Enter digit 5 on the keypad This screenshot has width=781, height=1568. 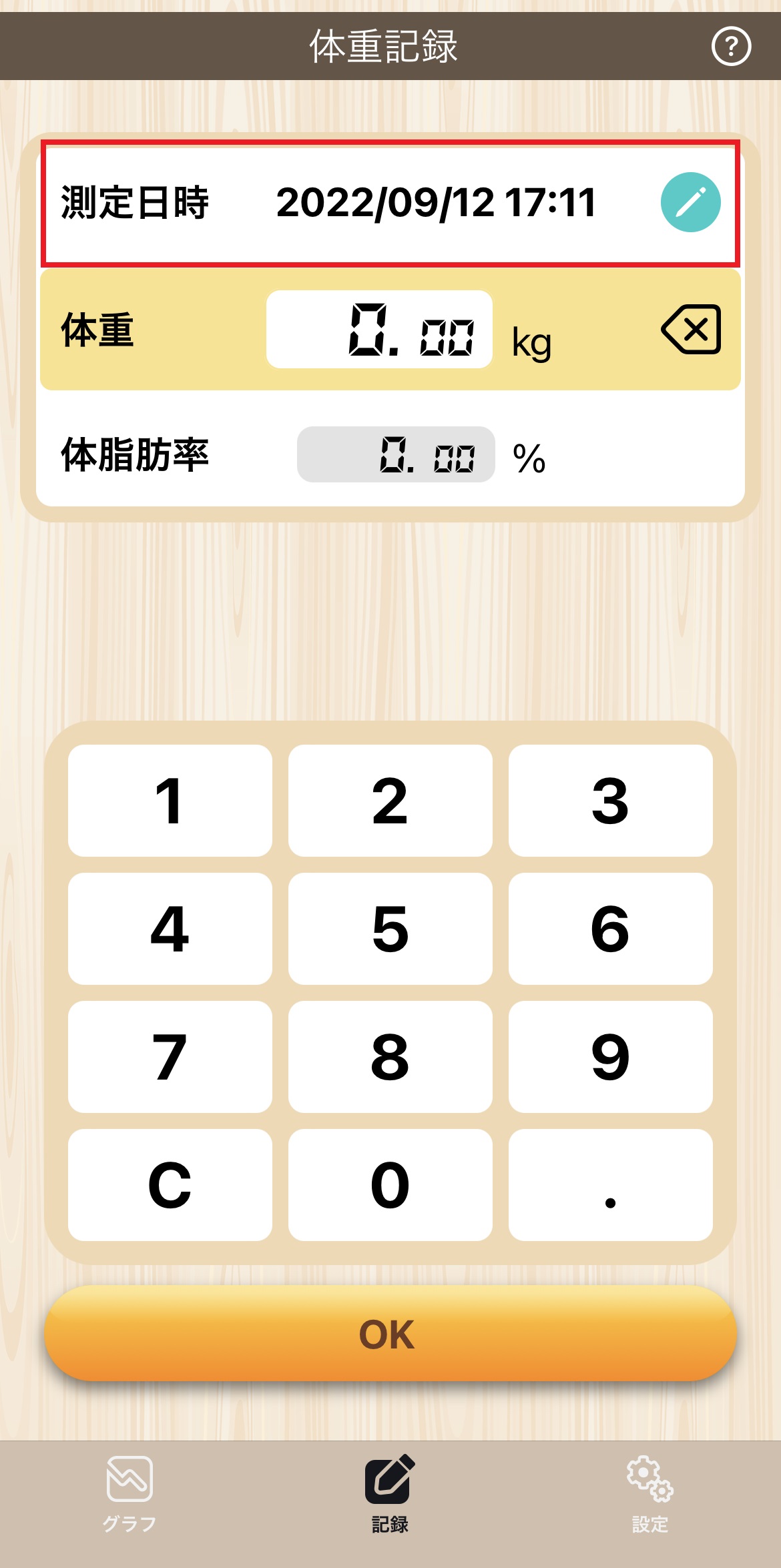click(390, 929)
